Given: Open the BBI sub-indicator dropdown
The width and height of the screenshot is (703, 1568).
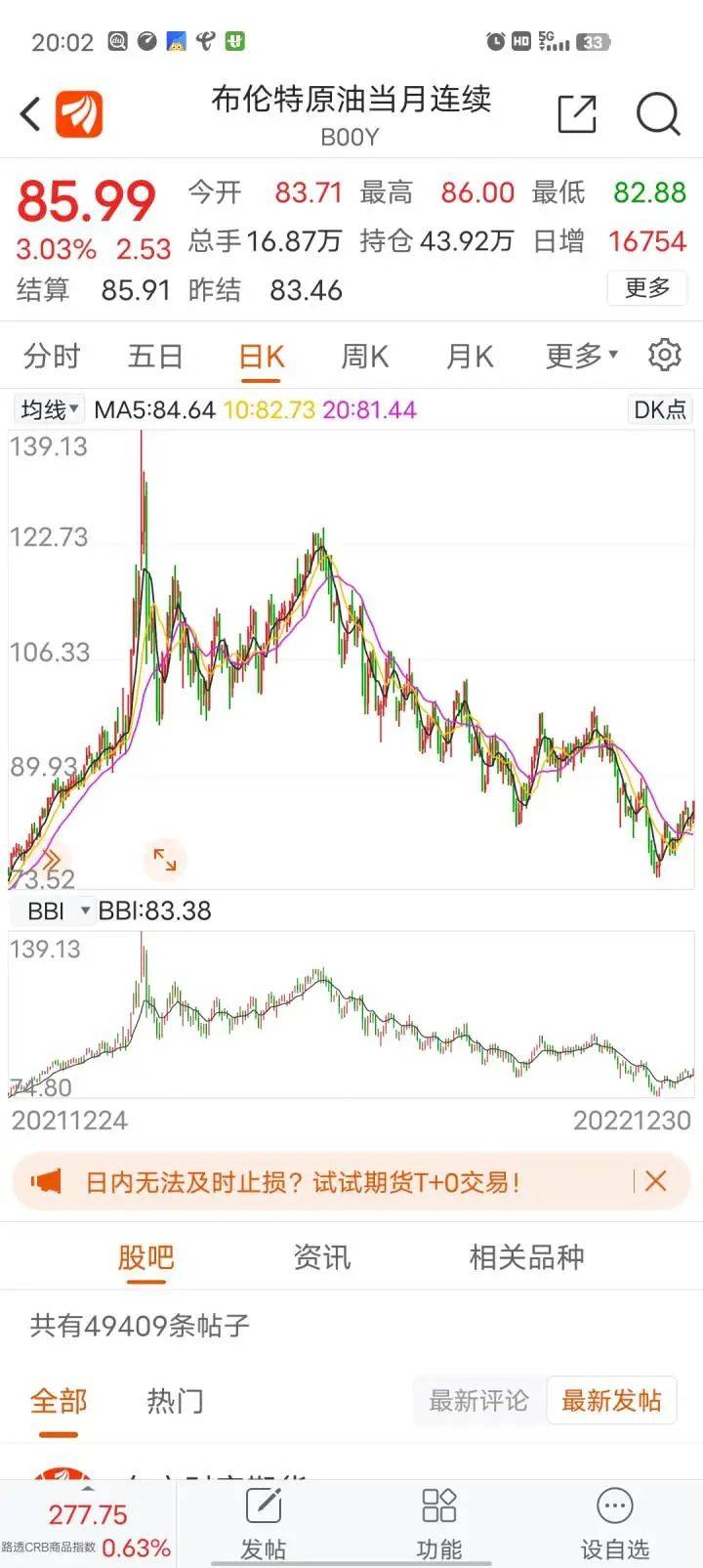Looking at the screenshot, I should 59,911.
